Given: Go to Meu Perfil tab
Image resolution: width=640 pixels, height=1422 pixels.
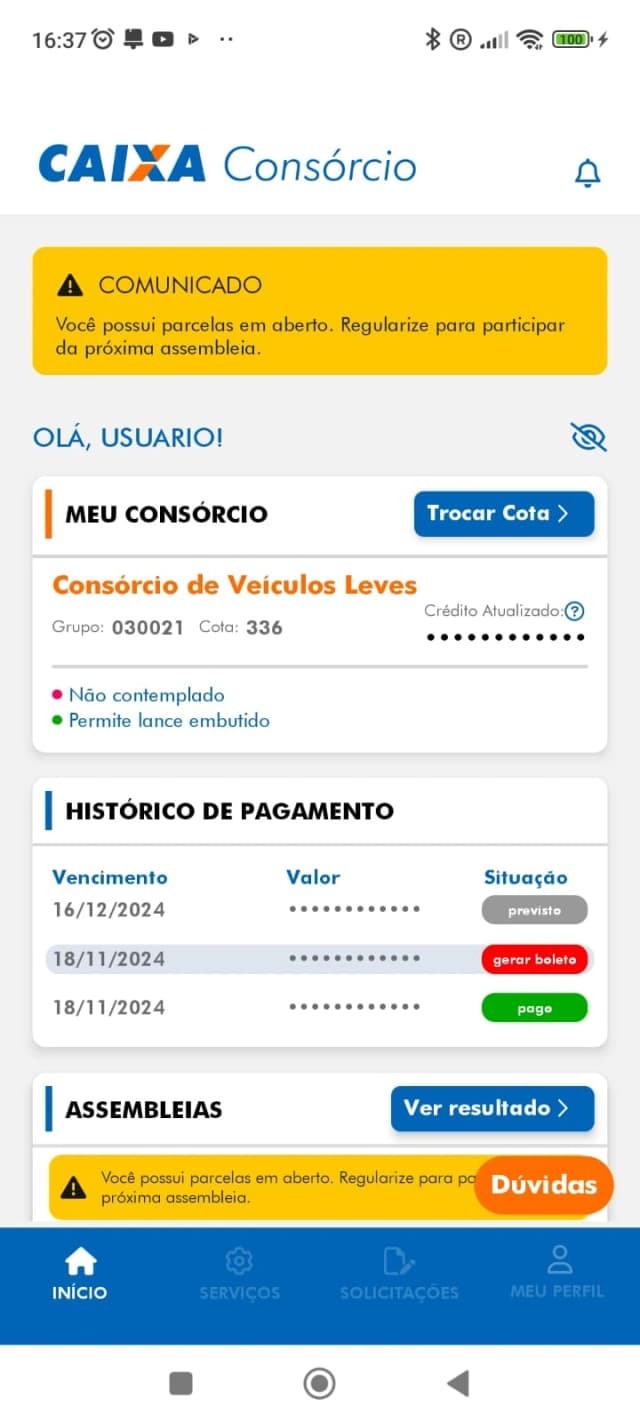Looking at the screenshot, I should tap(557, 1272).
